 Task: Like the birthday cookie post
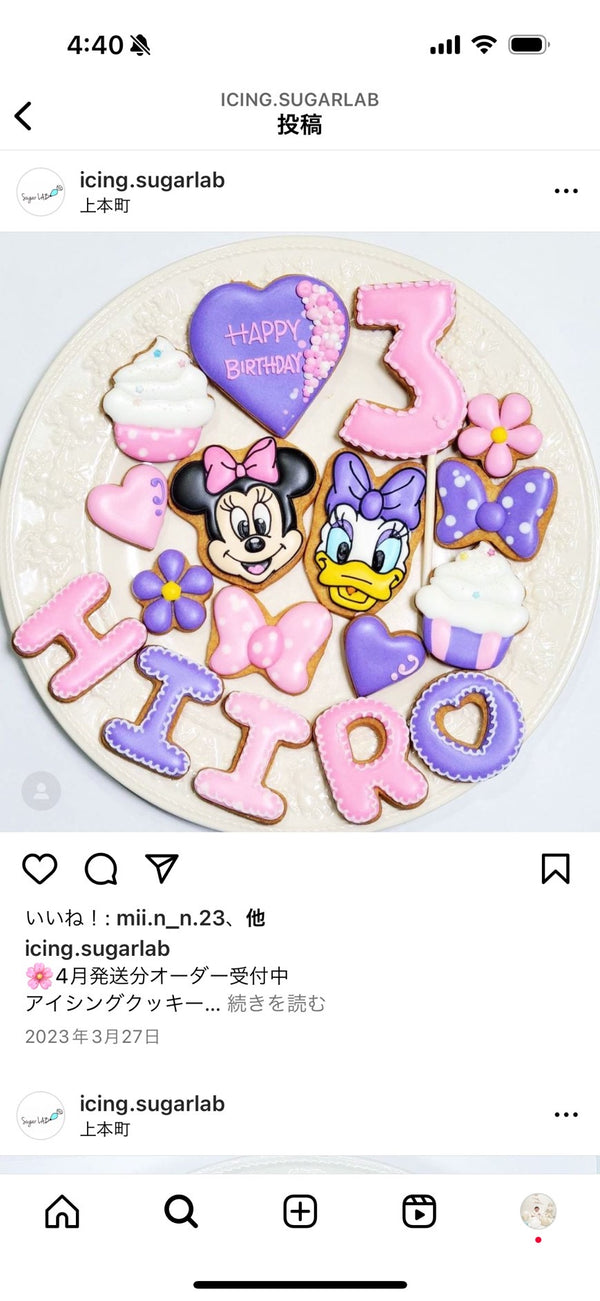pyautogui.click(x=40, y=868)
